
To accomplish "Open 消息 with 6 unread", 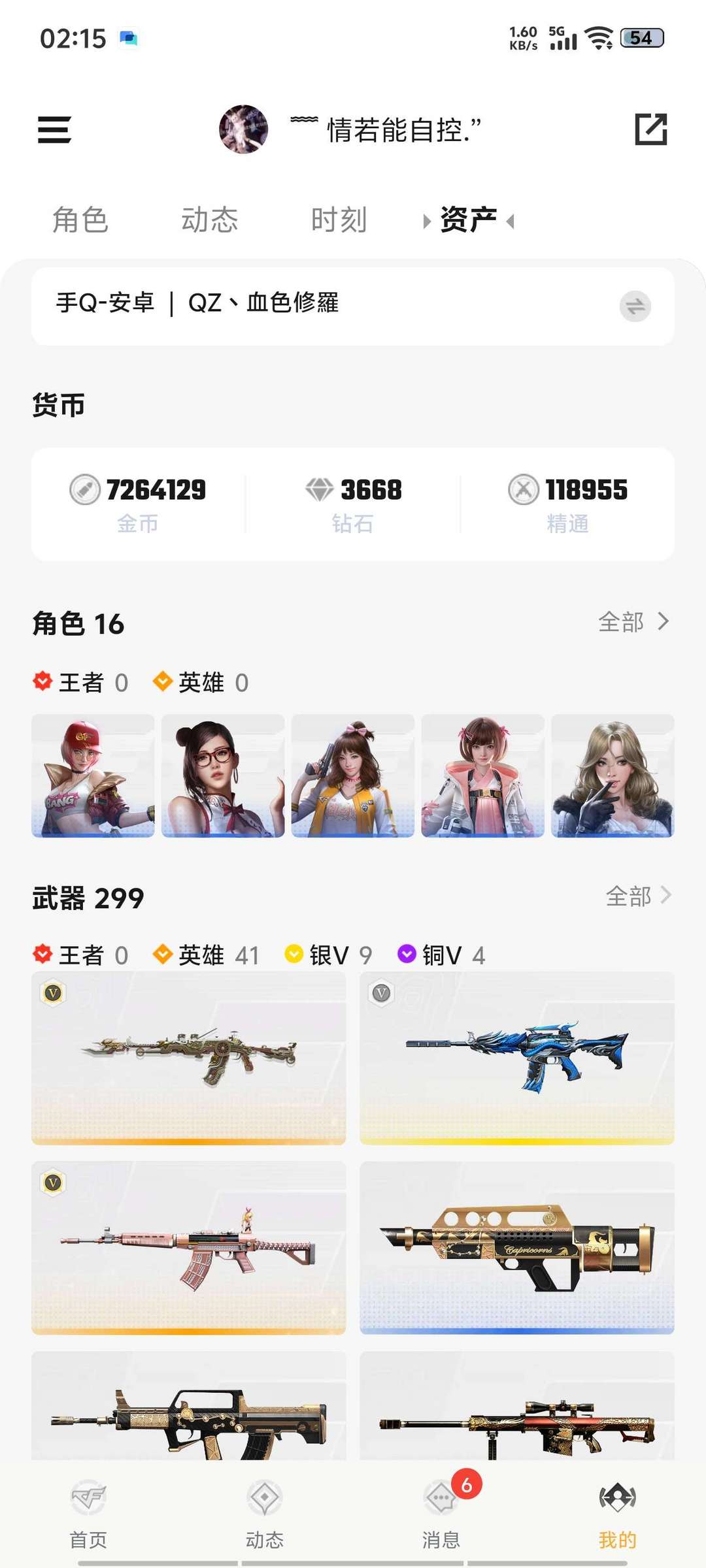I will click(x=441, y=1516).
